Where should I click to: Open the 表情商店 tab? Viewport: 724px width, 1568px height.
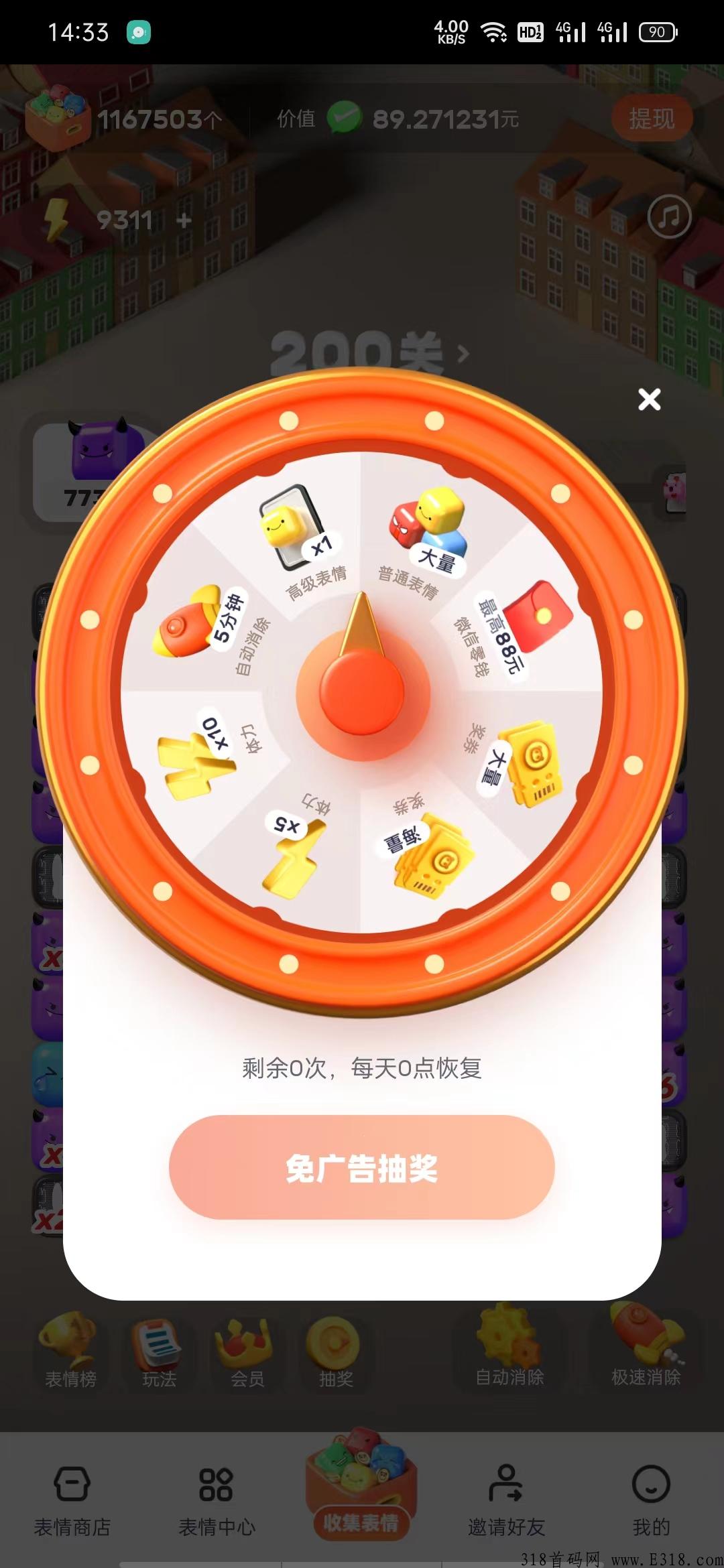(x=72, y=1500)
